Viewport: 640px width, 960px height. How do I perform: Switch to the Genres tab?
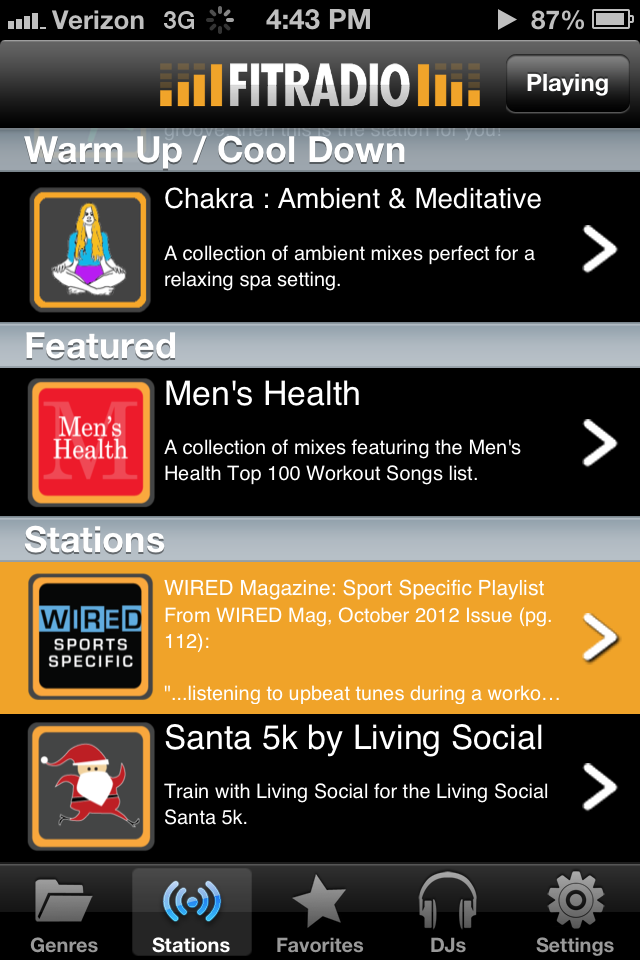[64, 913]
